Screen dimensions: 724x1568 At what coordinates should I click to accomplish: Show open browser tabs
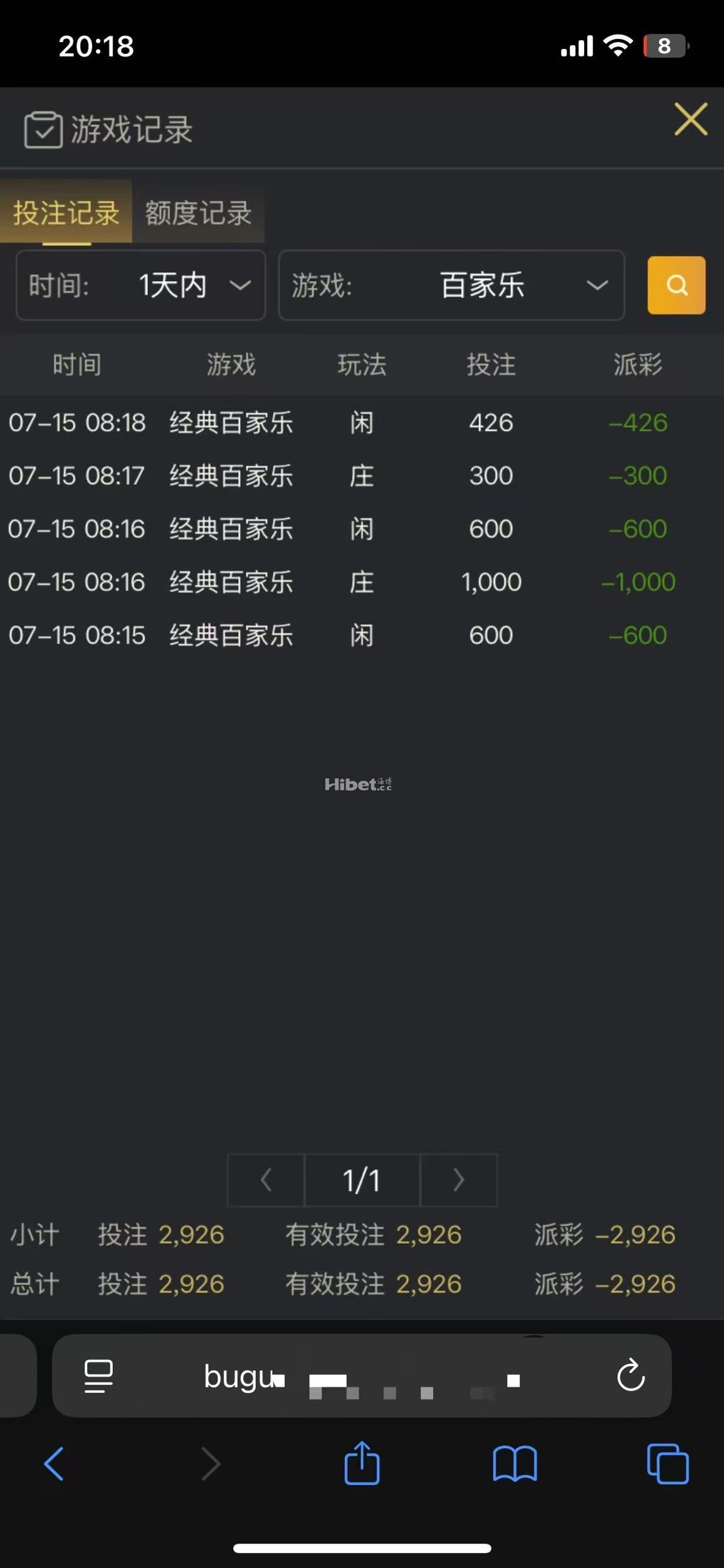667,1463
